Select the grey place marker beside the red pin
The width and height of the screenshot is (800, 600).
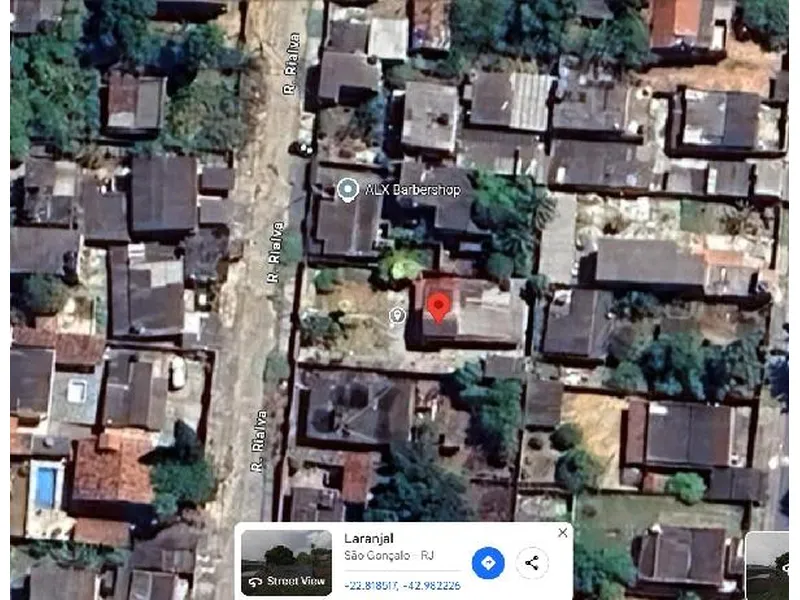pyautogui.click(x=397, y=316)
